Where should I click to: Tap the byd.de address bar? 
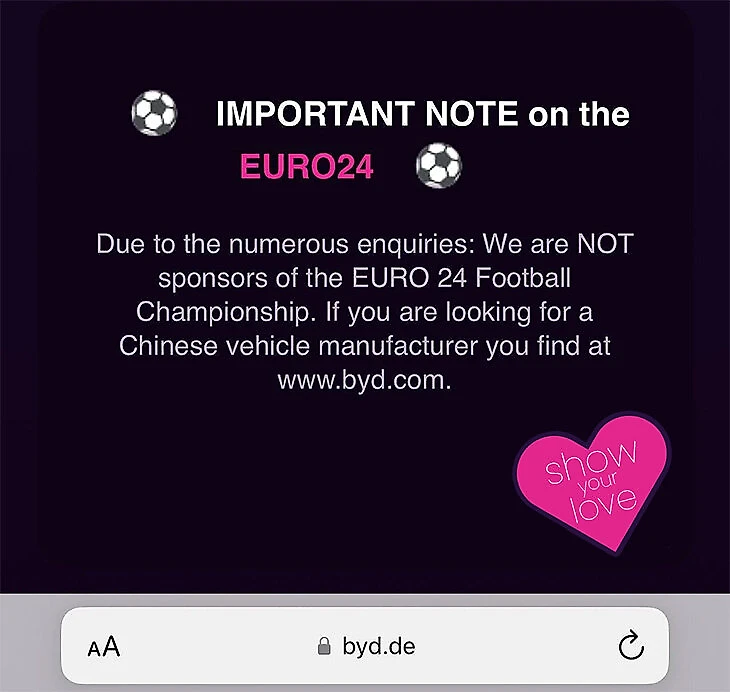point(366,646)
